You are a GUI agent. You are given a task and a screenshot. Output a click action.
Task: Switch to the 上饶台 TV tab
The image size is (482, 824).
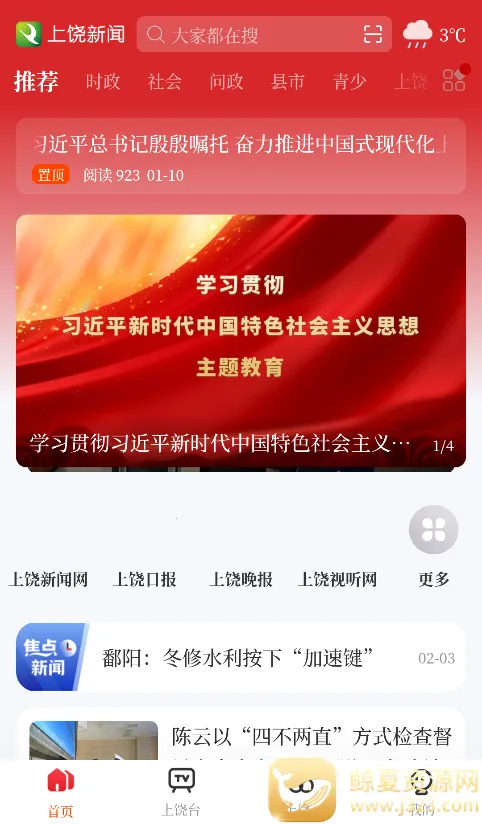point(181,791)
